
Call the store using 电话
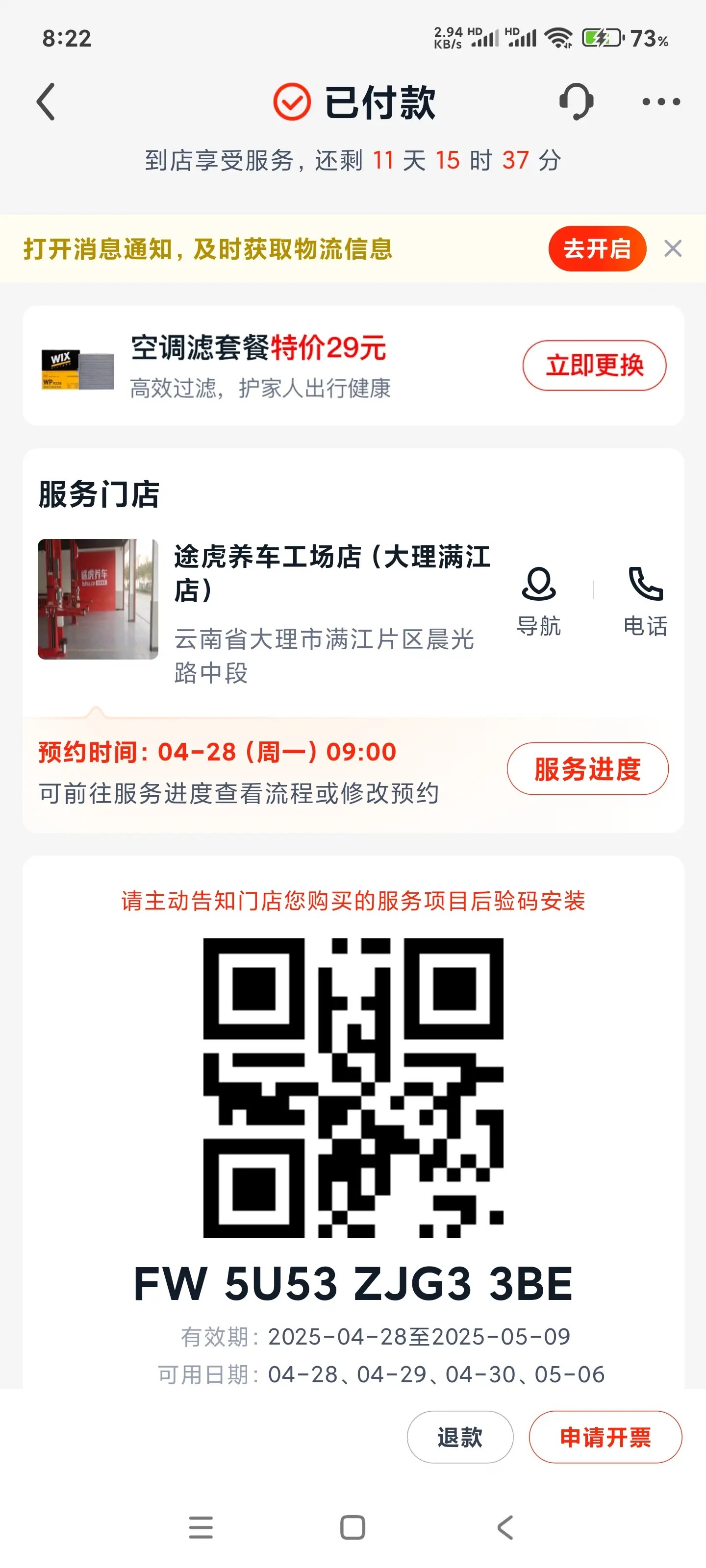tap(645, 601)
